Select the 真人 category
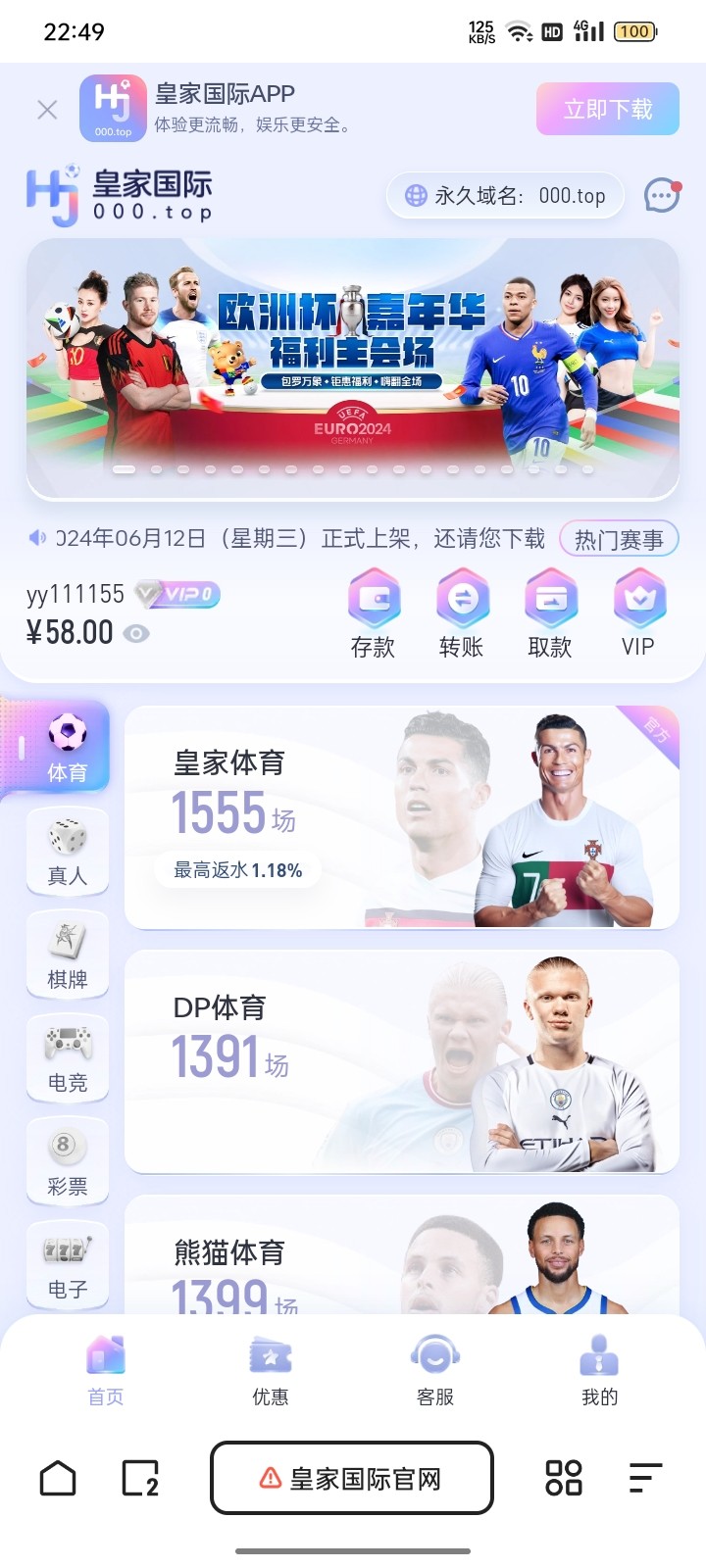Image resolution: width=706 pixels, height=1568 pixels. coord(67,851)
